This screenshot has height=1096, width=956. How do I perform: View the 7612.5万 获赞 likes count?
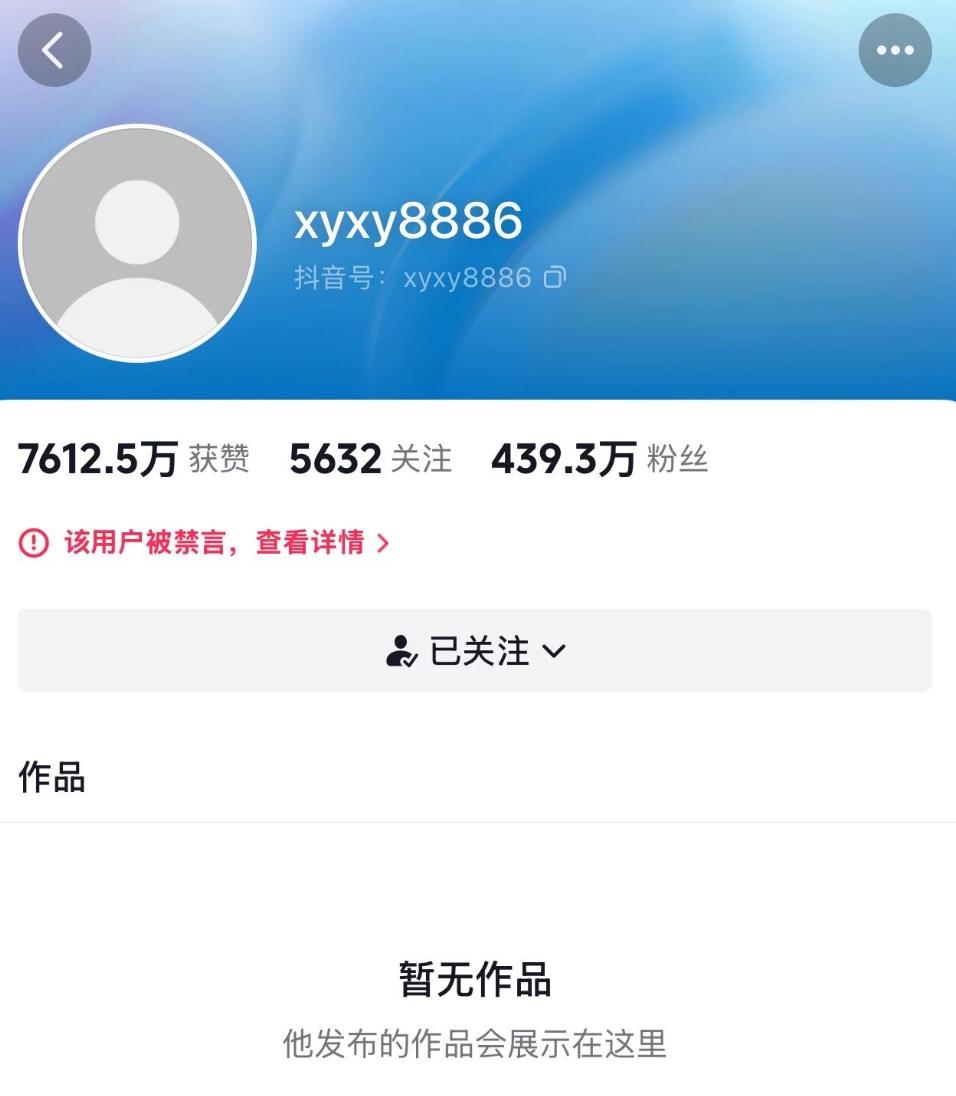point(133,459)
